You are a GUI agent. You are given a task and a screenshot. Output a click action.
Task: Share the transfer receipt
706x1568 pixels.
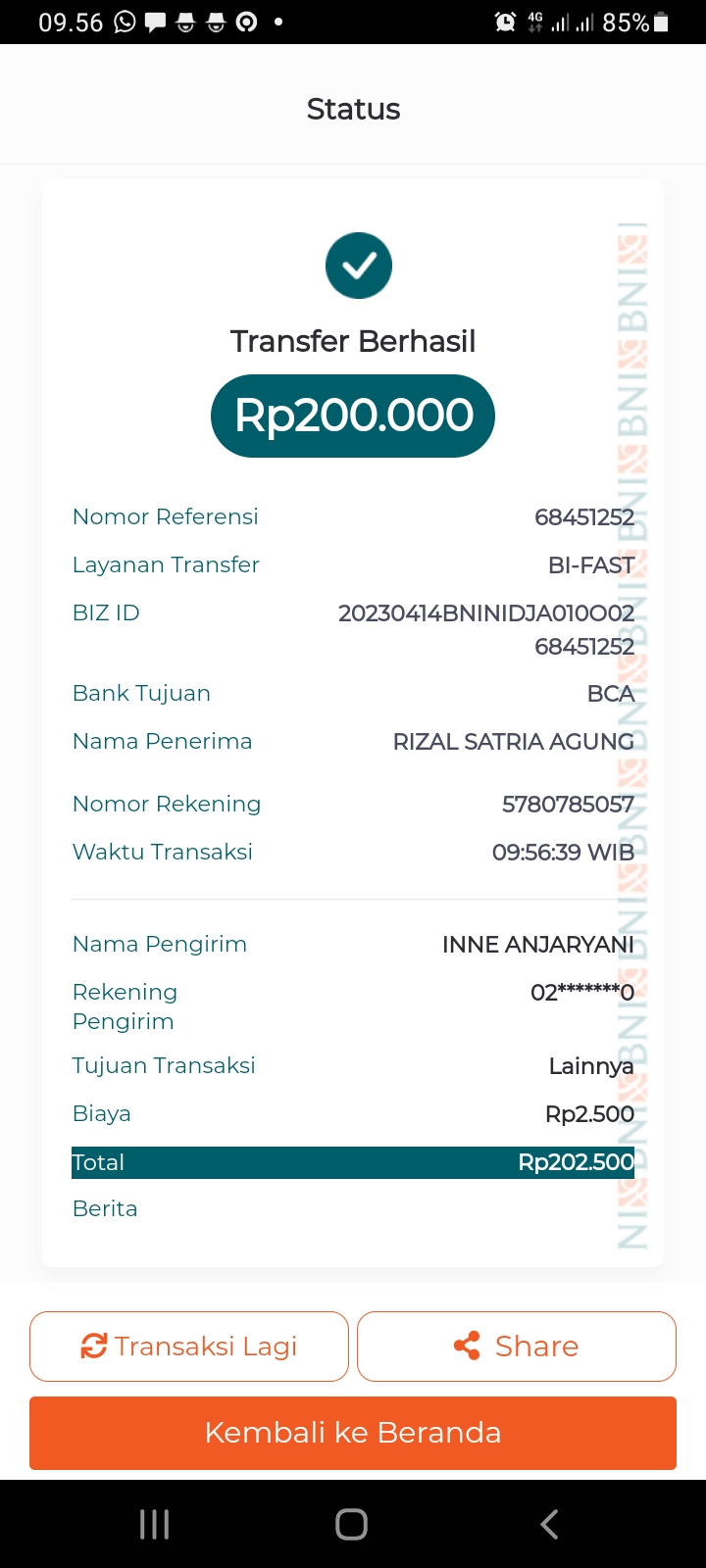click(x=517, y=1347)
